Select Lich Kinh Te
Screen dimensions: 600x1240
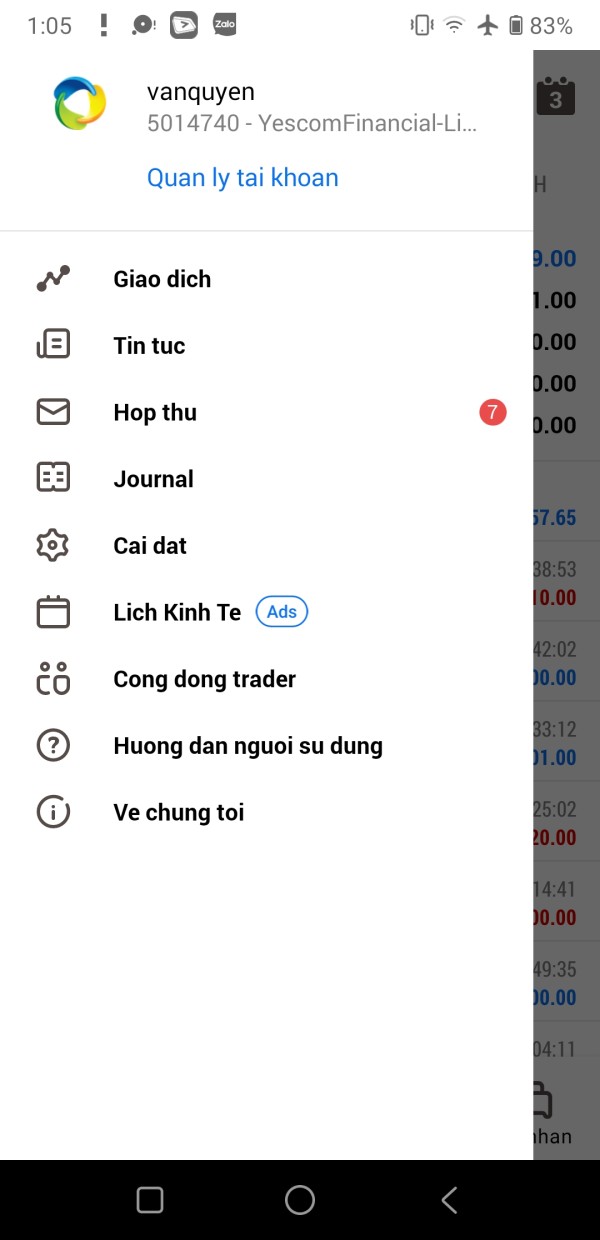[x=177, y=613]
